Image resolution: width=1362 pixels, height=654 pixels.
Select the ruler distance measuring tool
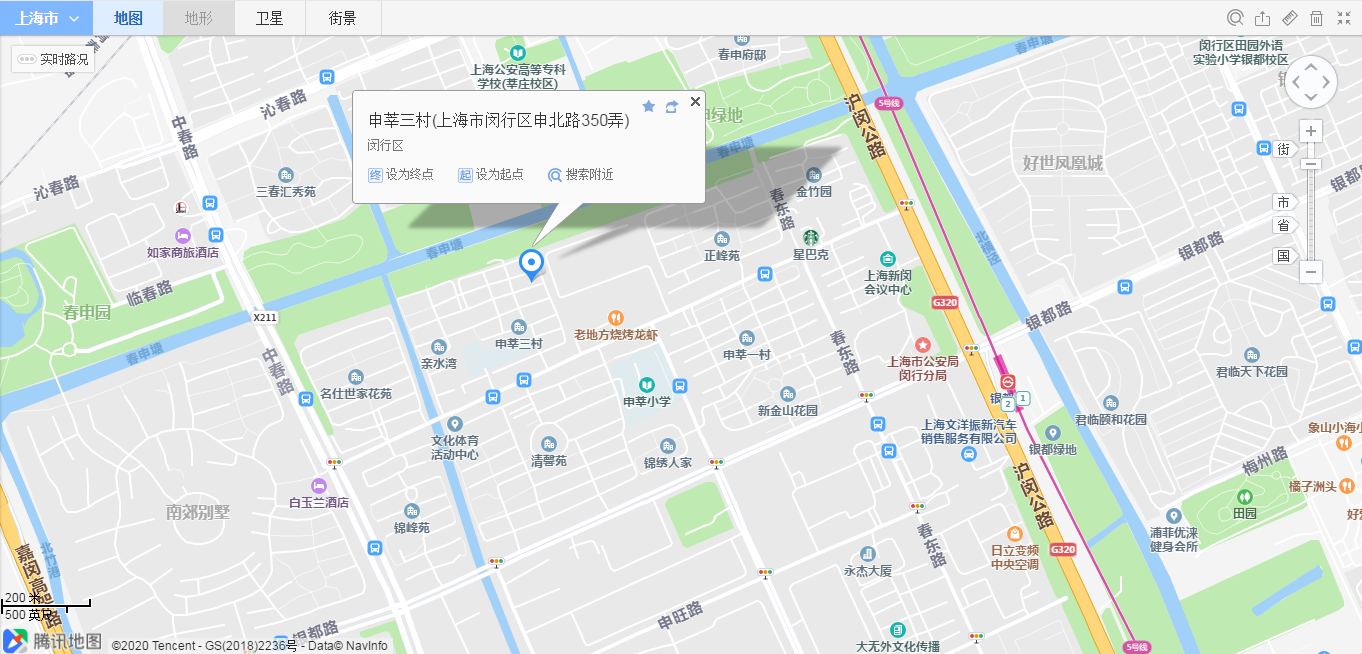click(1290, 18)
